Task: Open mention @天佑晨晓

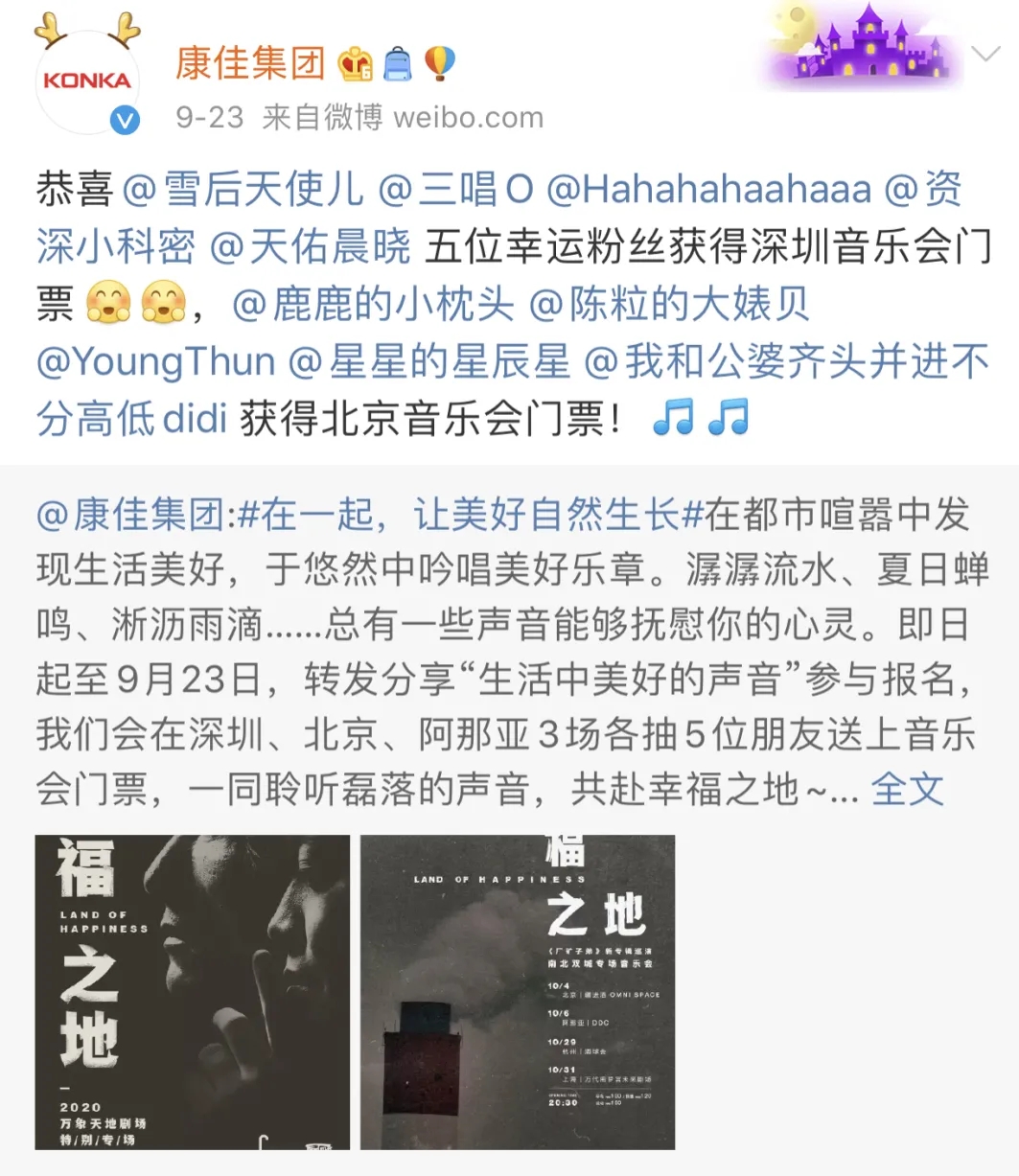Action: (310, 247)
